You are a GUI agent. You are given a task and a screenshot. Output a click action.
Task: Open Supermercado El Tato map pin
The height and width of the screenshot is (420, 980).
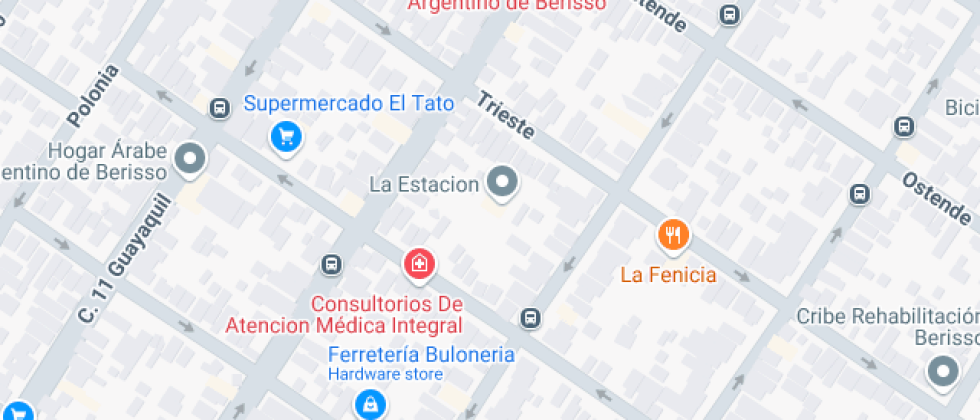pyautogui.click(x=287, y=136)
